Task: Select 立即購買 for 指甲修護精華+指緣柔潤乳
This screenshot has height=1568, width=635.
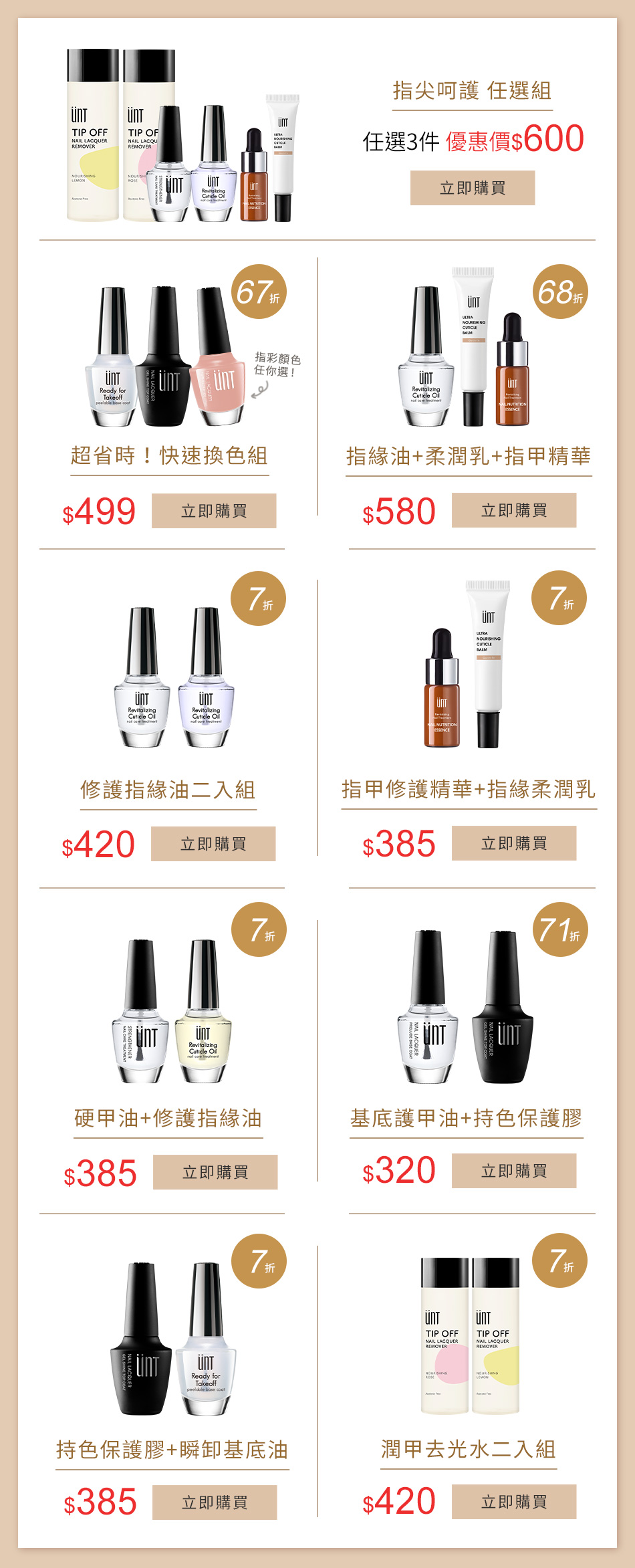Action: (513, 843)
